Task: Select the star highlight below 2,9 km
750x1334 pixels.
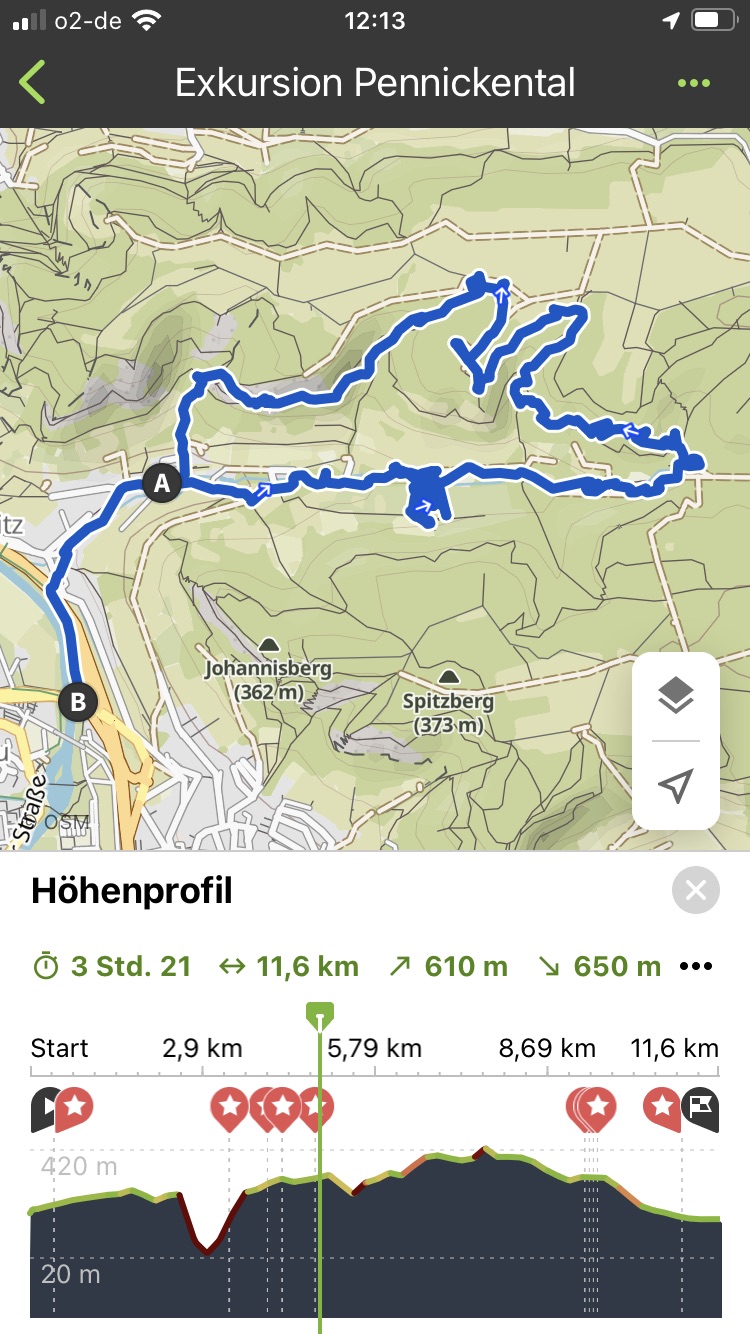Action: [230, 1108]
